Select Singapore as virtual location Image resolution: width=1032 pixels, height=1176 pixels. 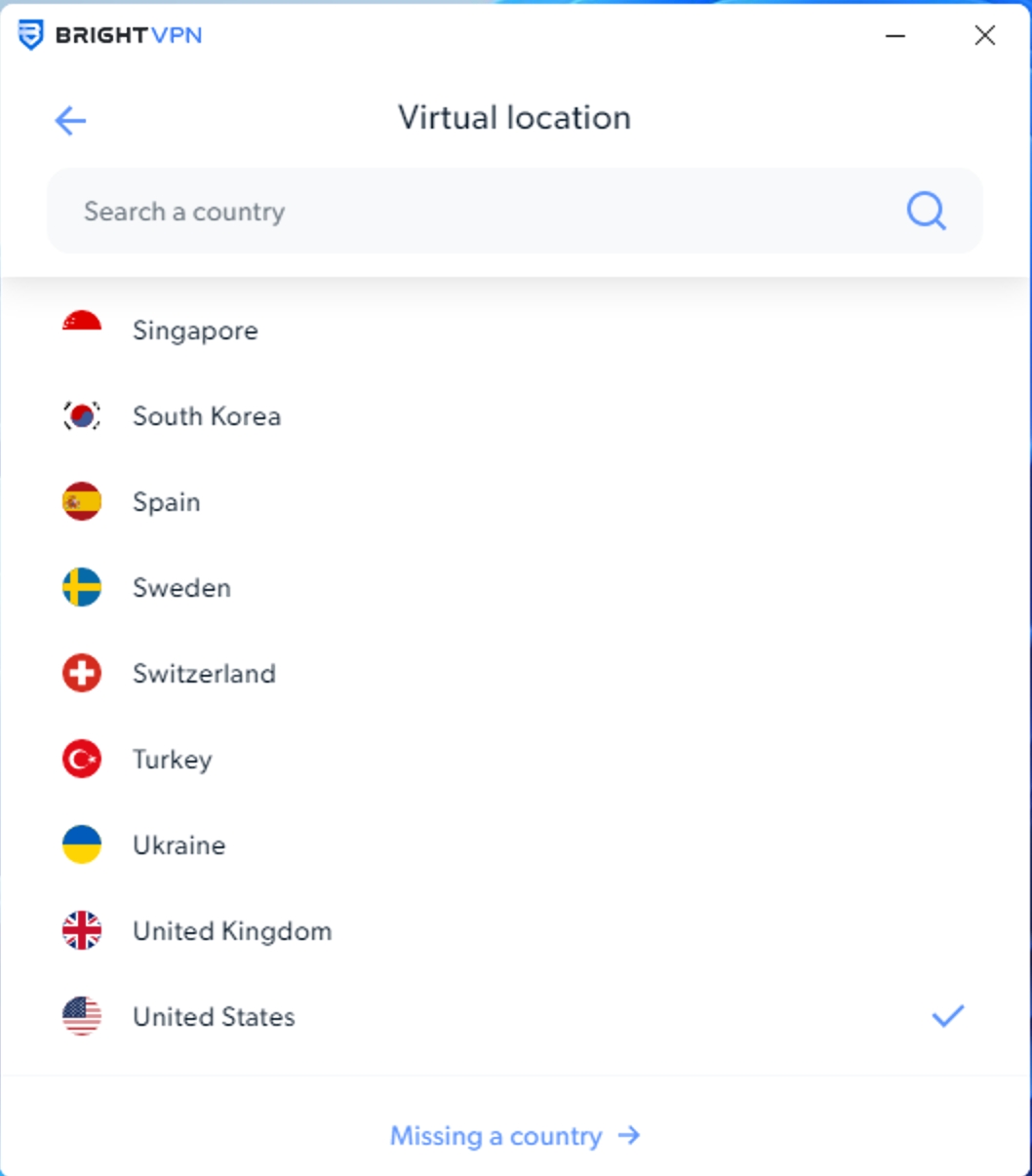[195, 331]
